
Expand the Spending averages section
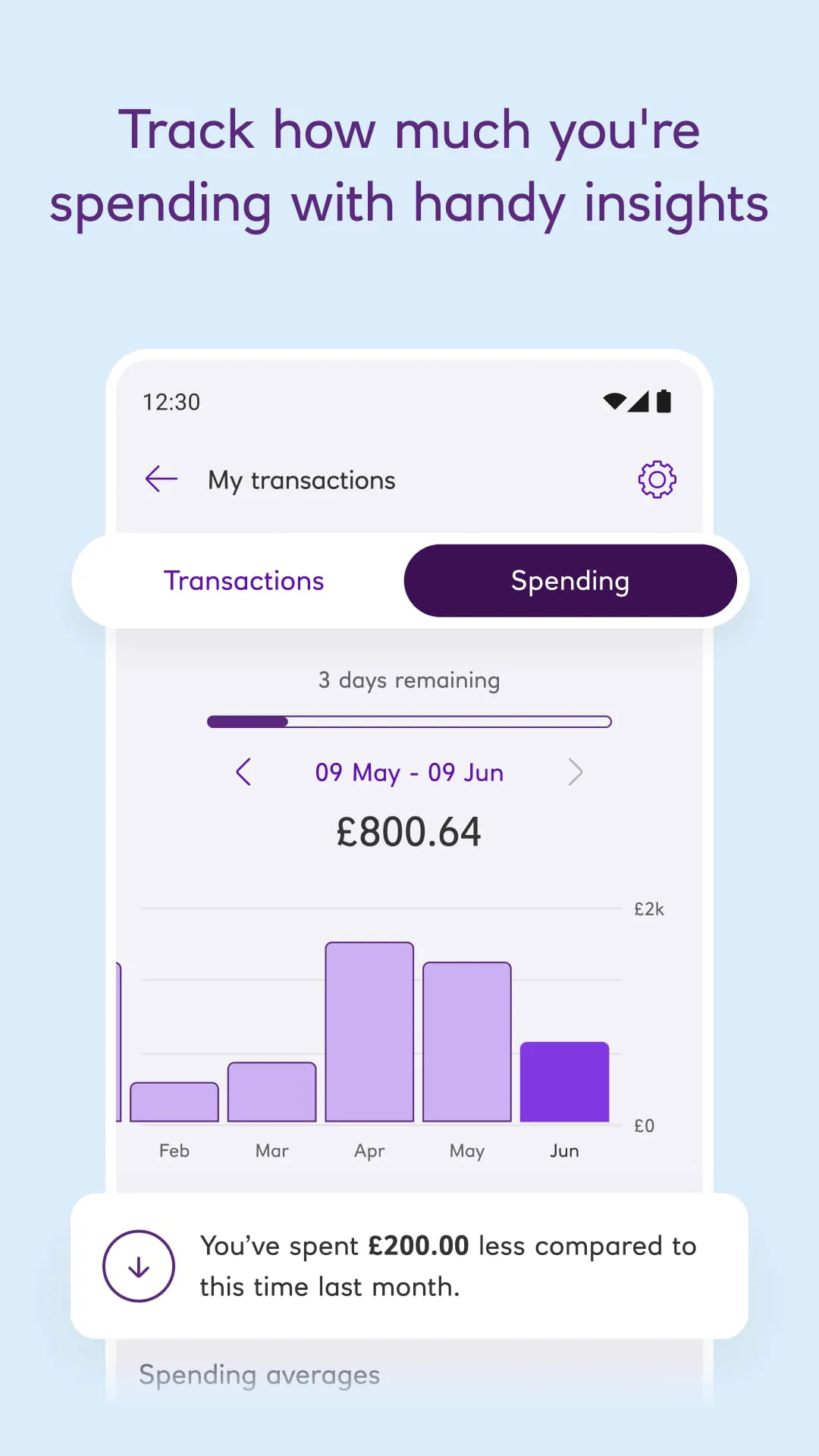tap(259, 1374)
